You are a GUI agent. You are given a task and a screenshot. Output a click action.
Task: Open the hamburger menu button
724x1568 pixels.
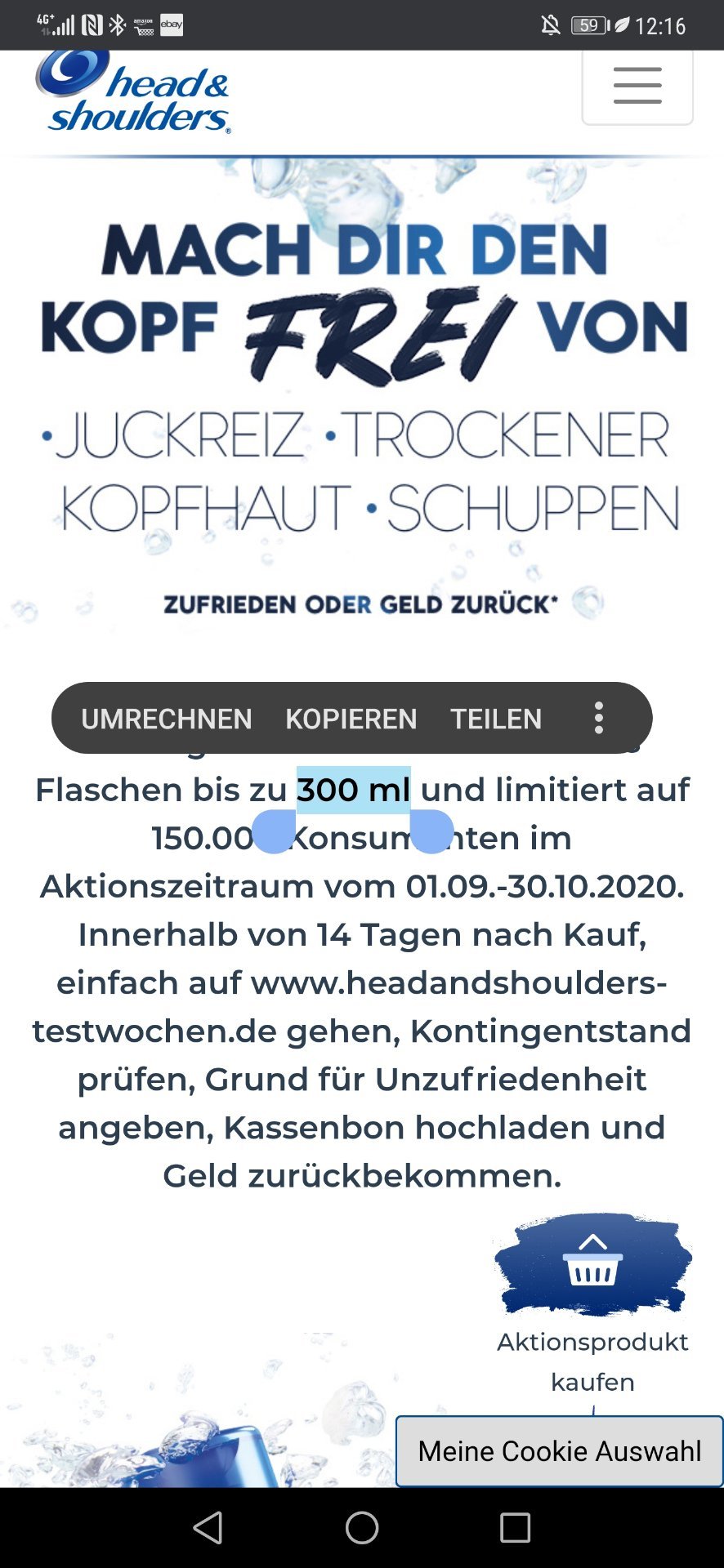[x=637, y=86]
